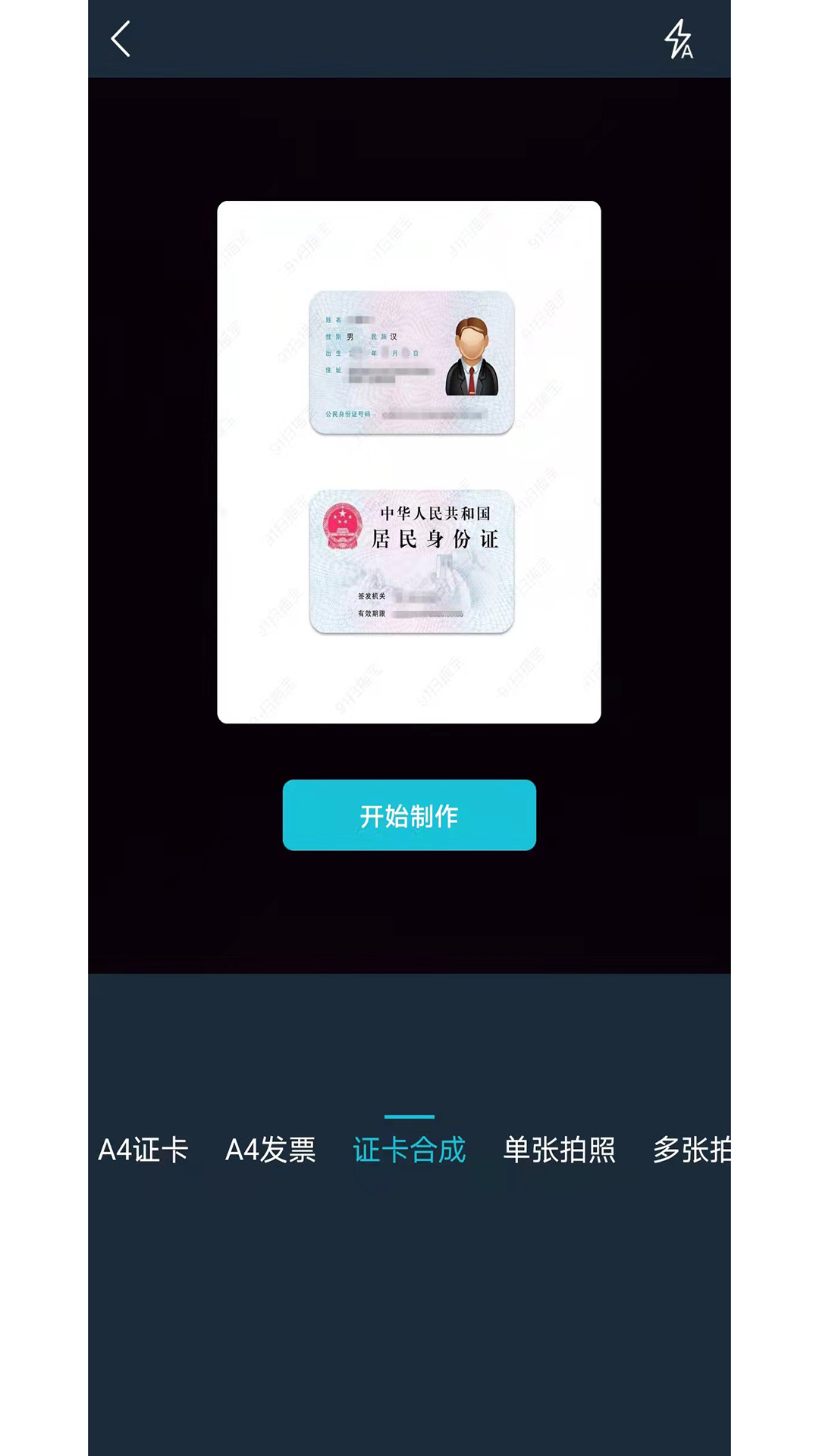Toggle the auto flash icon
Screen dimensions: 819x1456
tap(679, 39)
